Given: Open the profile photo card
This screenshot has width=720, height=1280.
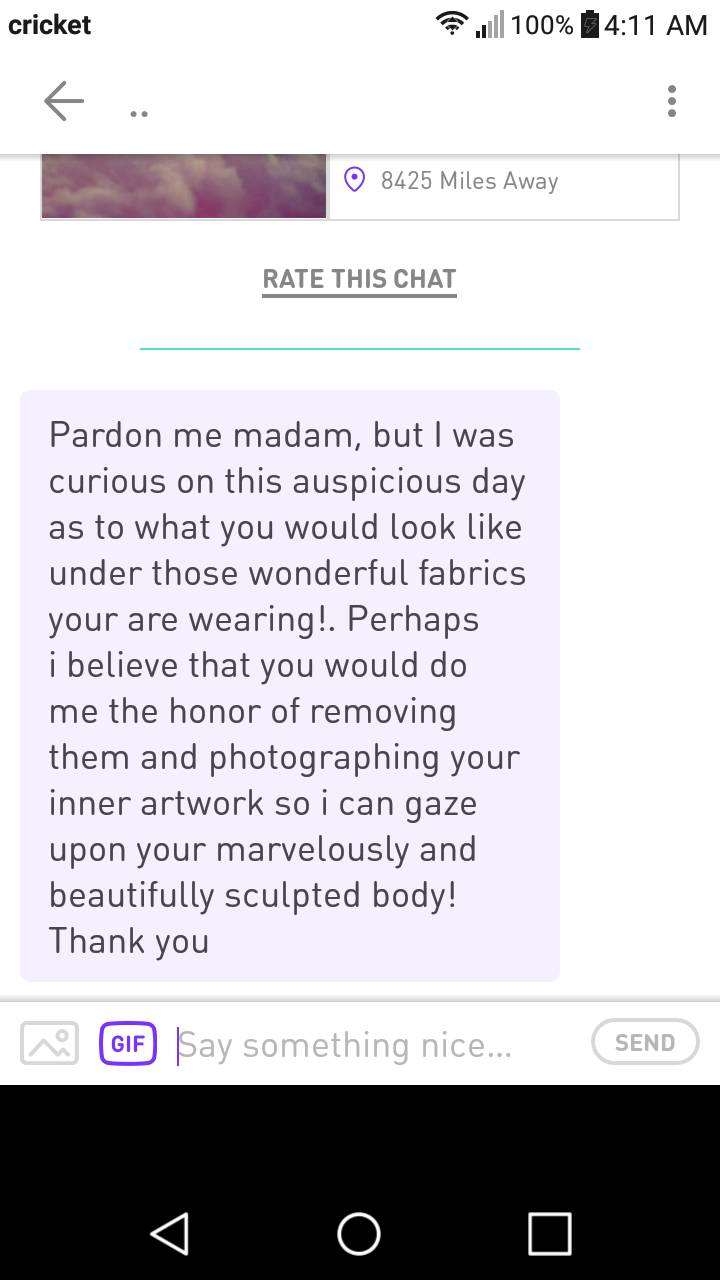Looking at the screenshot, I should point(184,186).
